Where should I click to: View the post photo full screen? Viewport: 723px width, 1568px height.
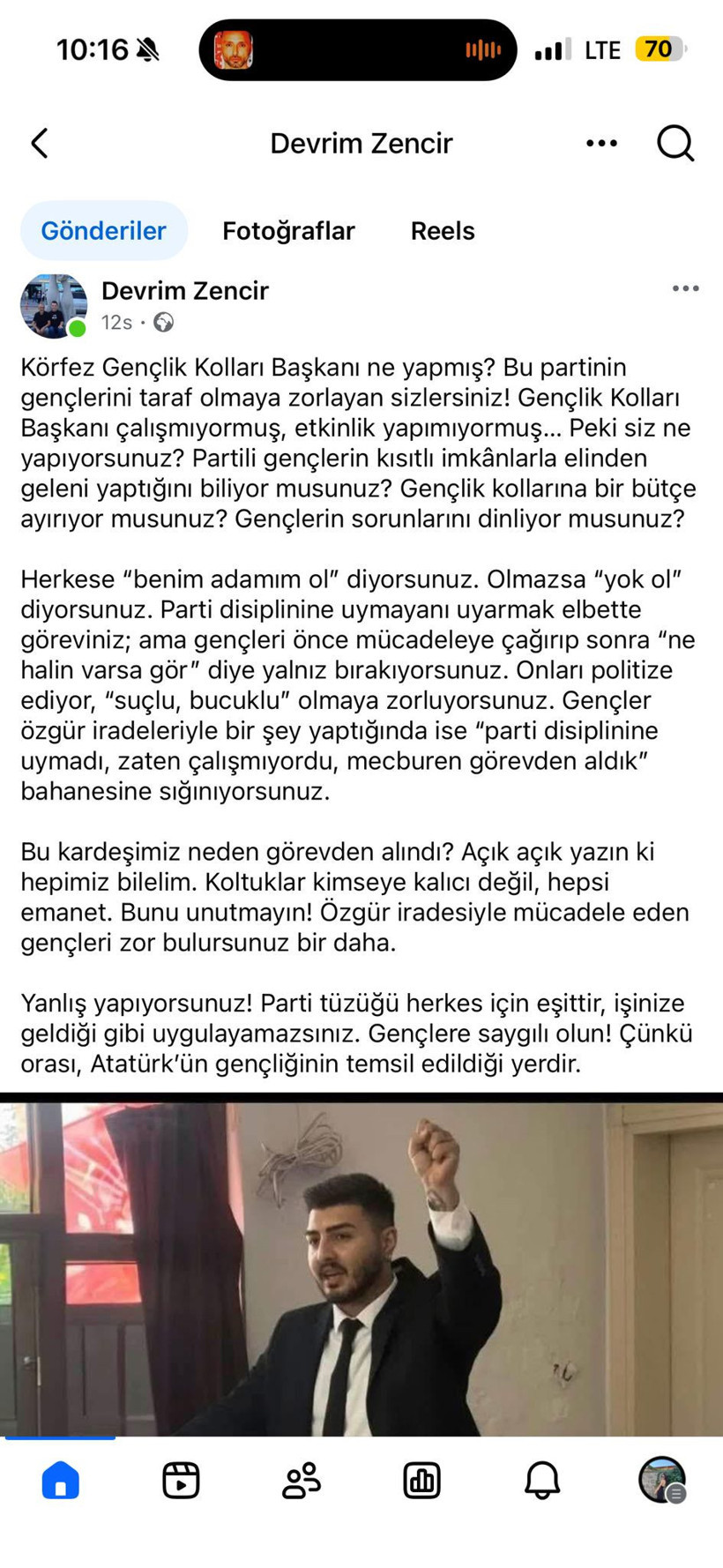click(x=361, y=1268)
